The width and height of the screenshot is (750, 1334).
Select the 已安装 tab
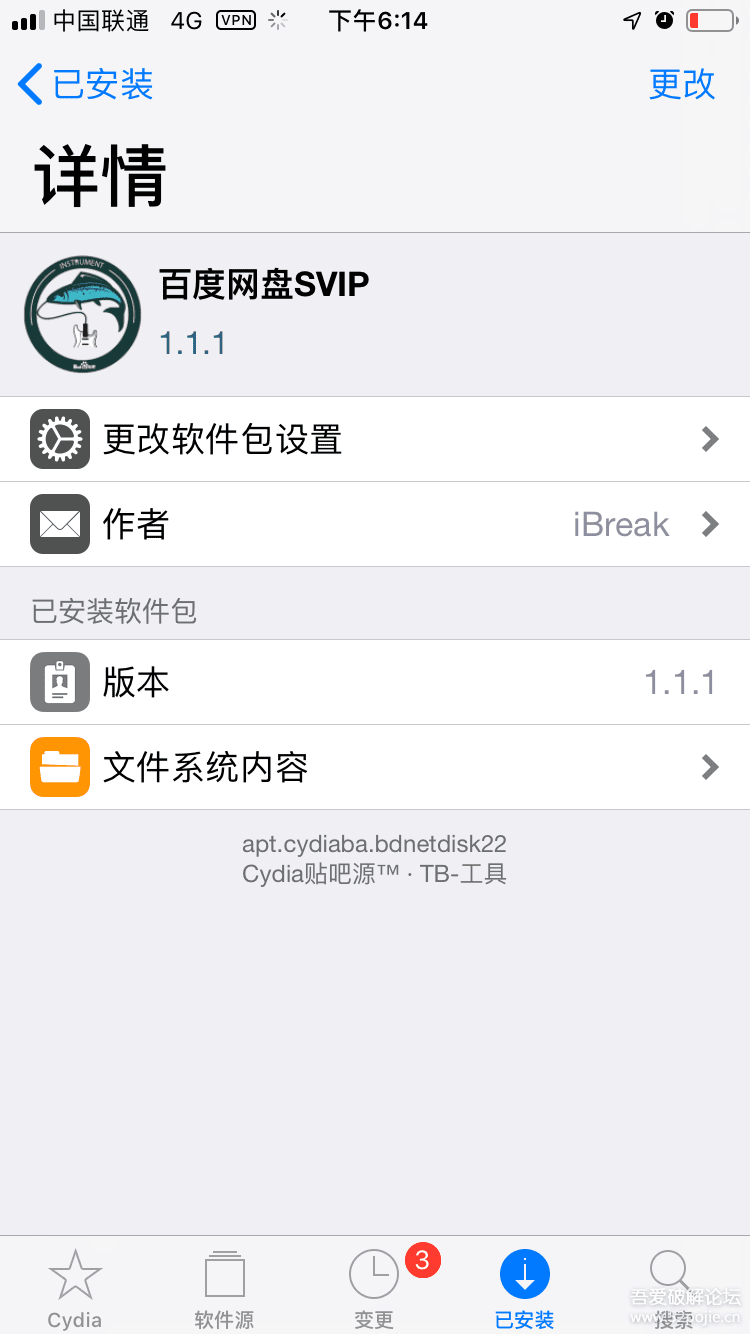click(x=524, y=1288)
